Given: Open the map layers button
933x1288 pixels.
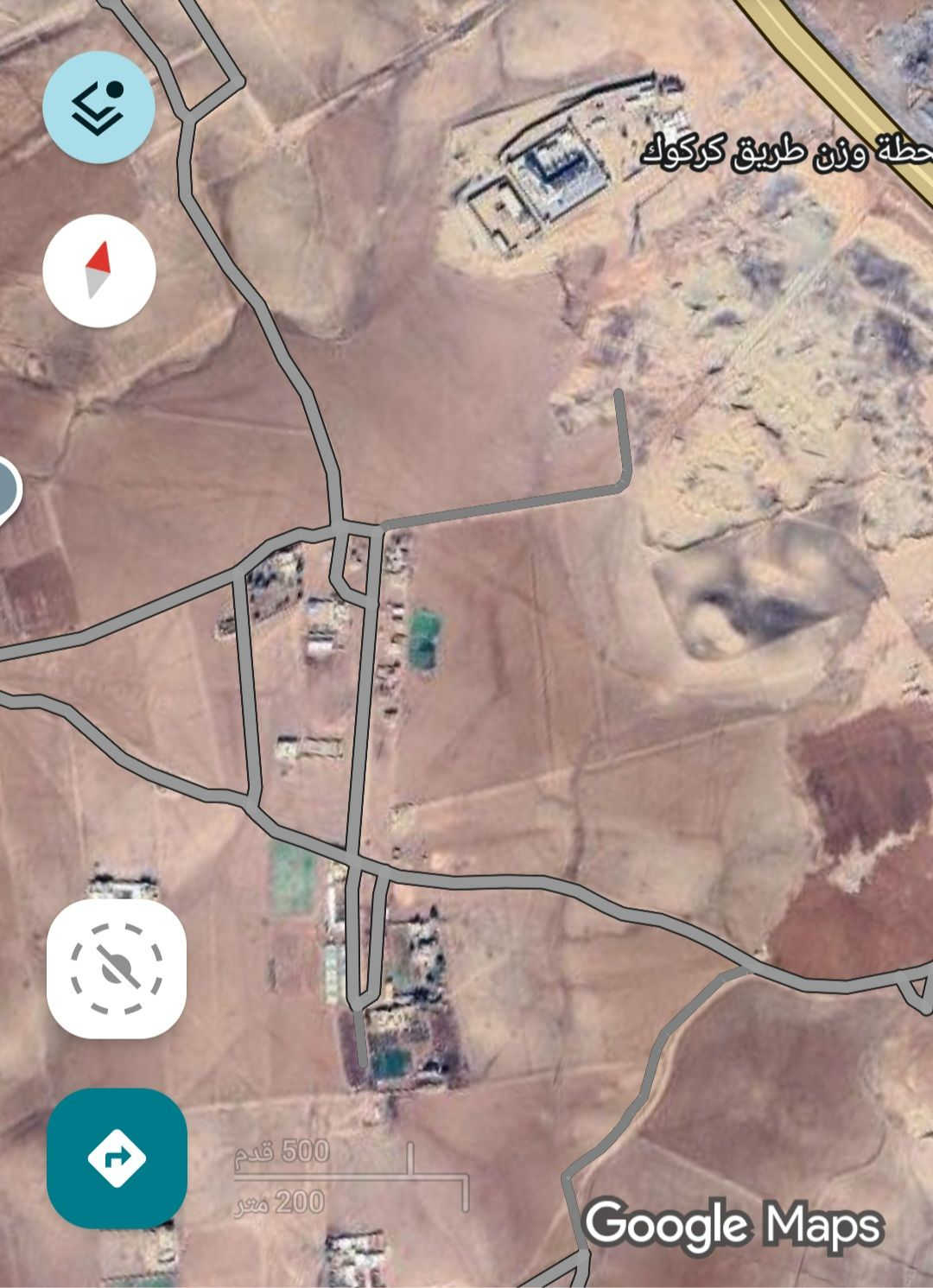Looking at the screenshot, I should pos(99,107).
